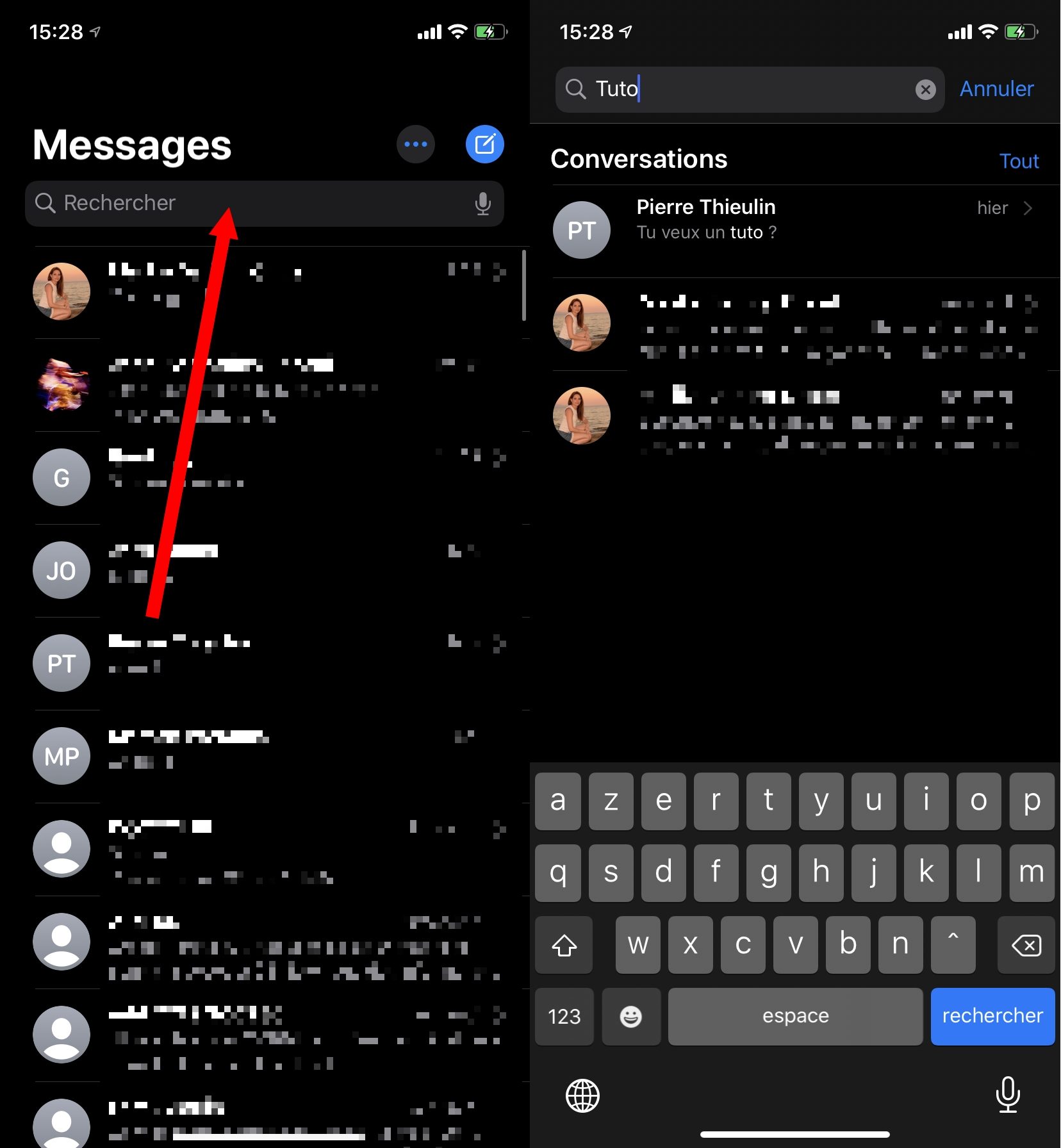Tap the espace key

(x=795, y=1016)
